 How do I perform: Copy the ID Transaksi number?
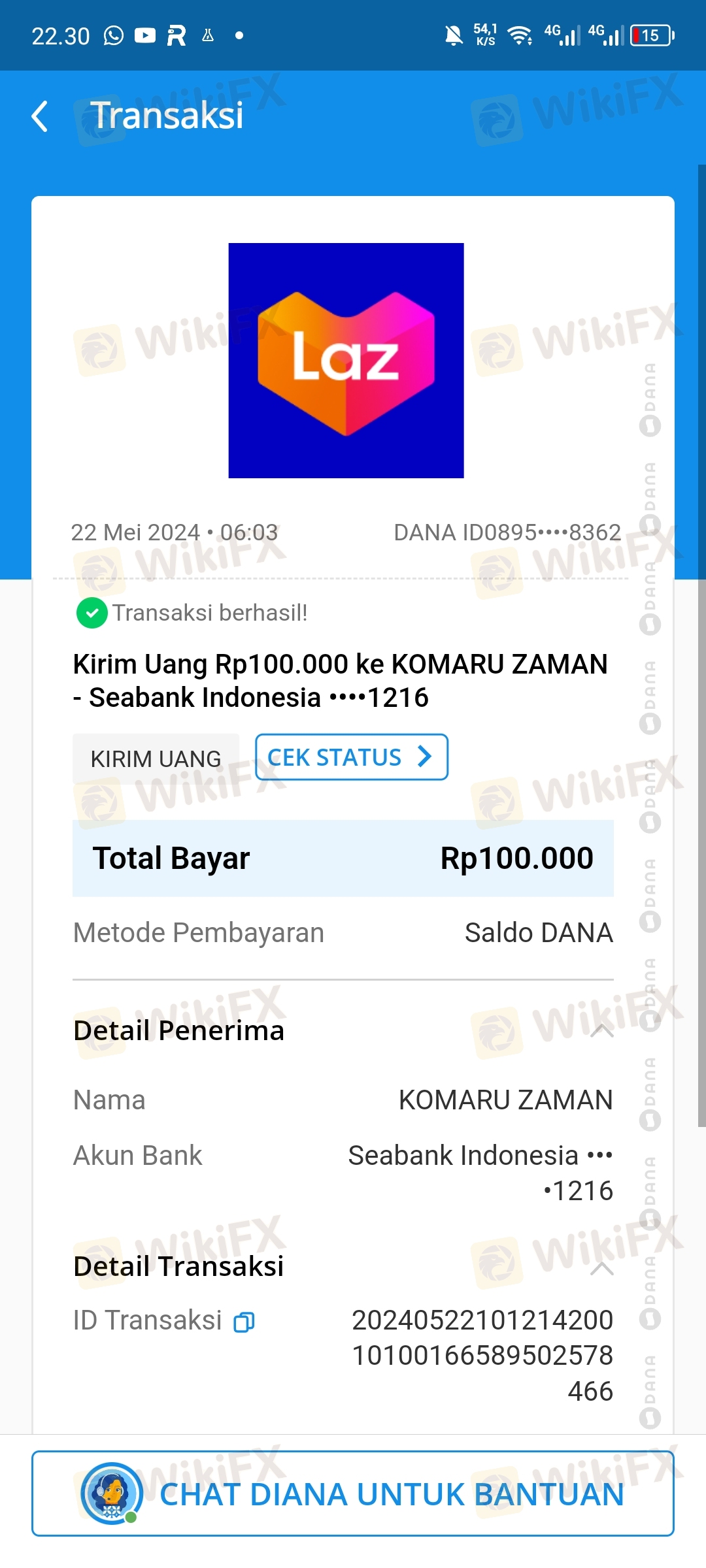(x=244, y=1322)
